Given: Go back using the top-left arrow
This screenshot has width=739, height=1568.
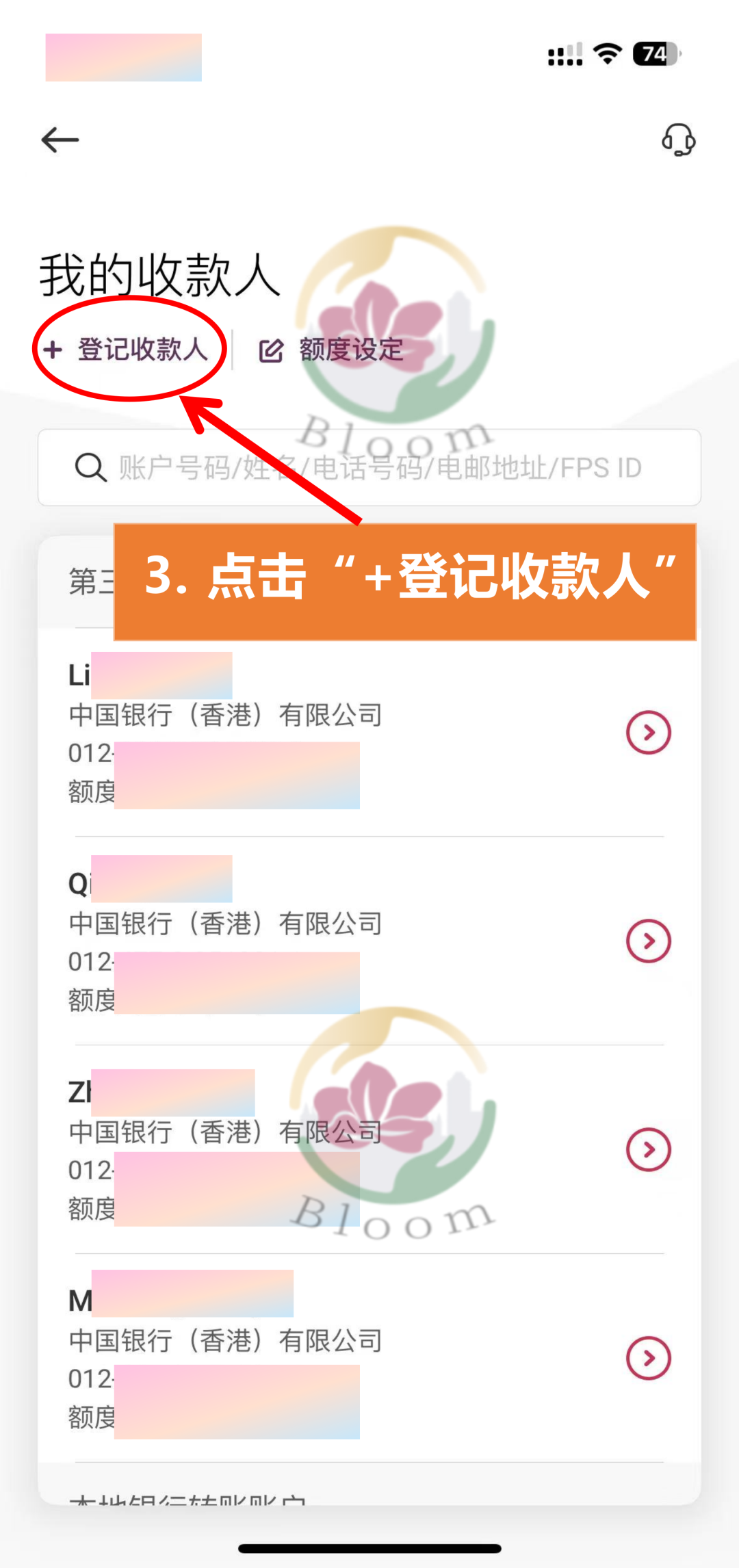Looking at the screenshot, I should 60,140.
